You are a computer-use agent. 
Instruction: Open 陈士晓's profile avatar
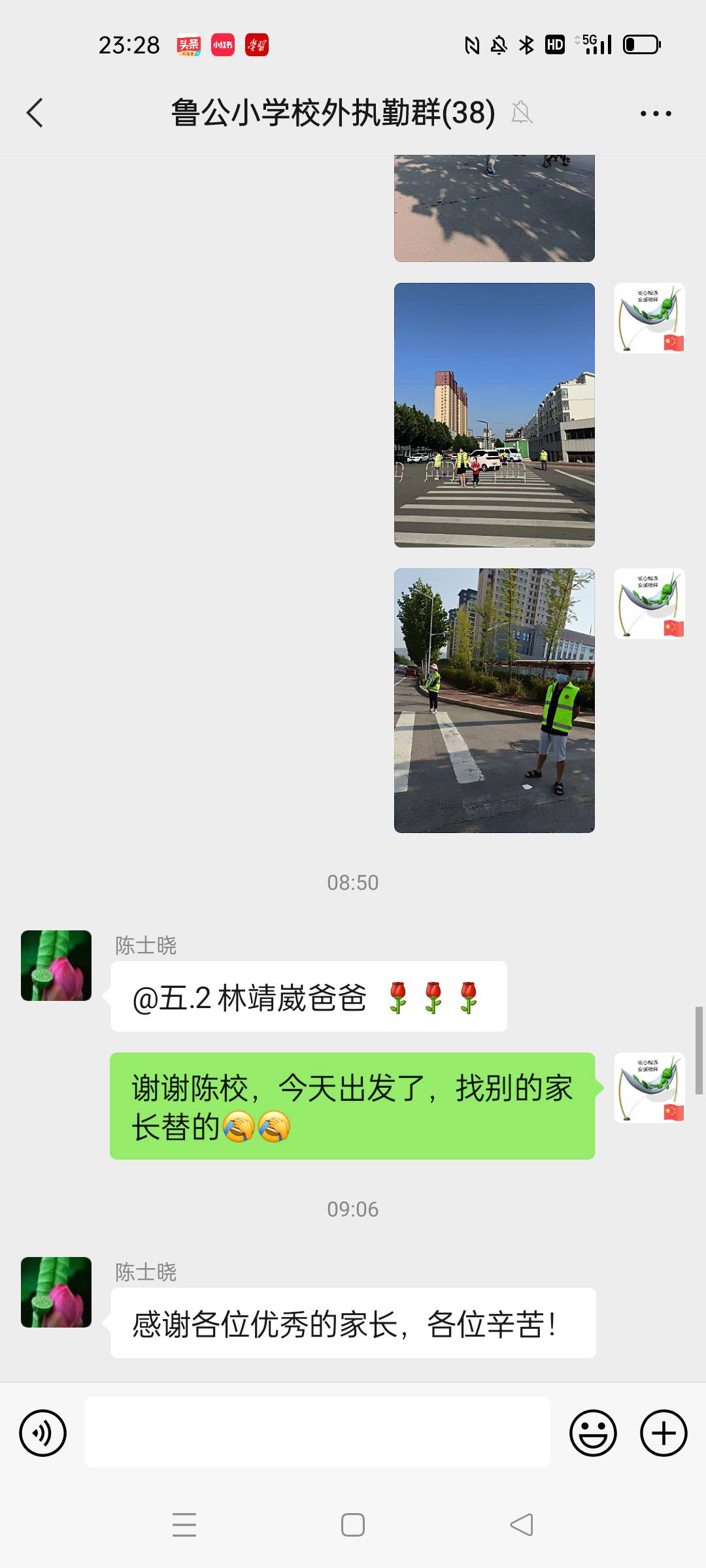click(x=56, y=966)
